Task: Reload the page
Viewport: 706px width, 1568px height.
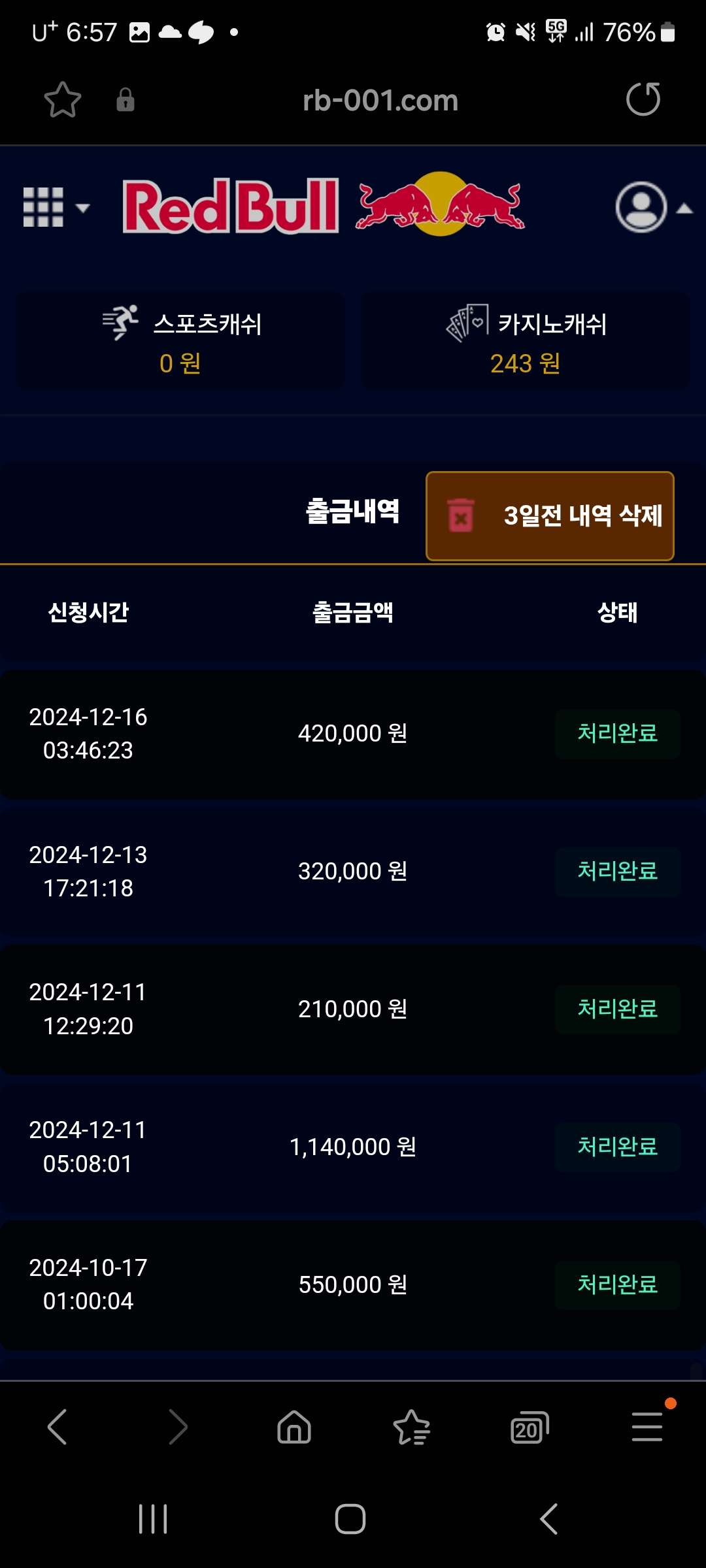Action: click(x=643, y=99)
